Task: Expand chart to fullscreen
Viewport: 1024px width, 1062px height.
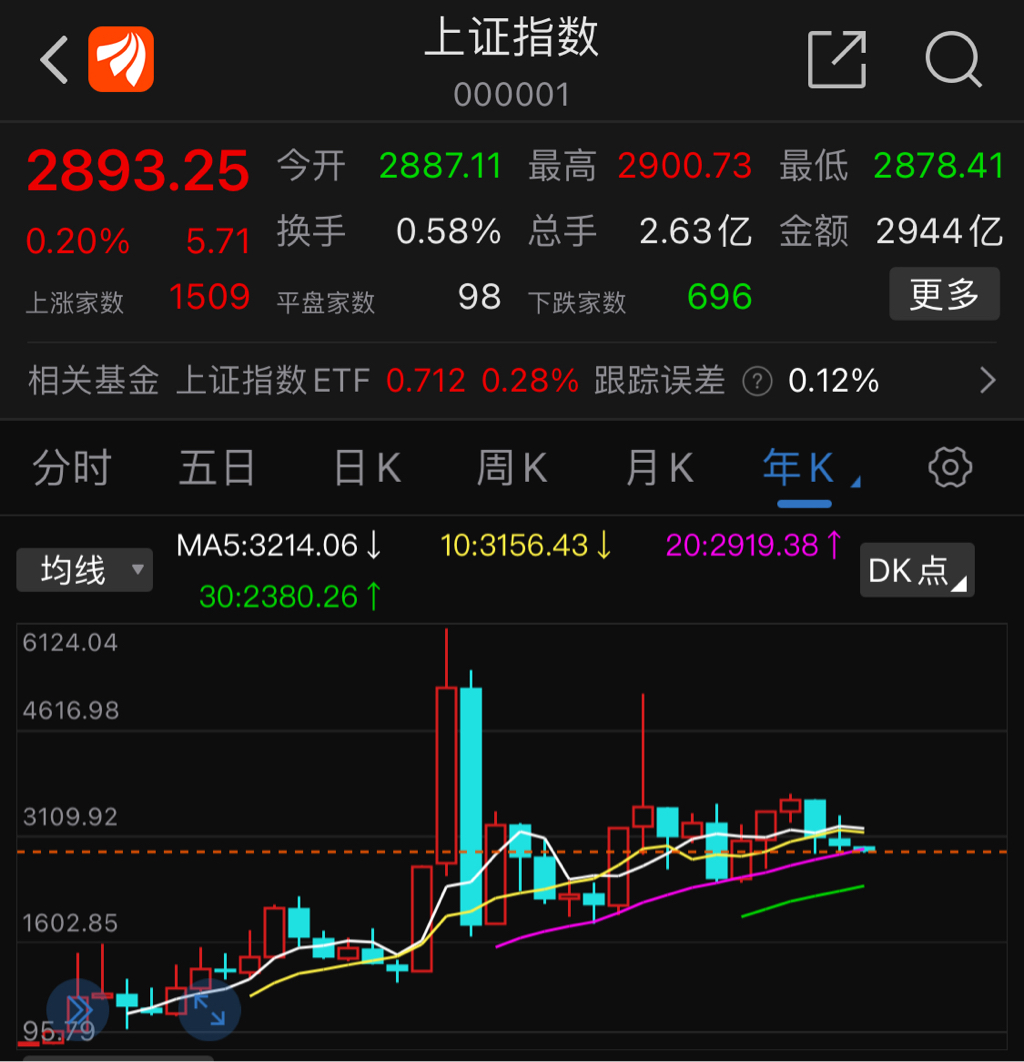Action: point(210,1009)
